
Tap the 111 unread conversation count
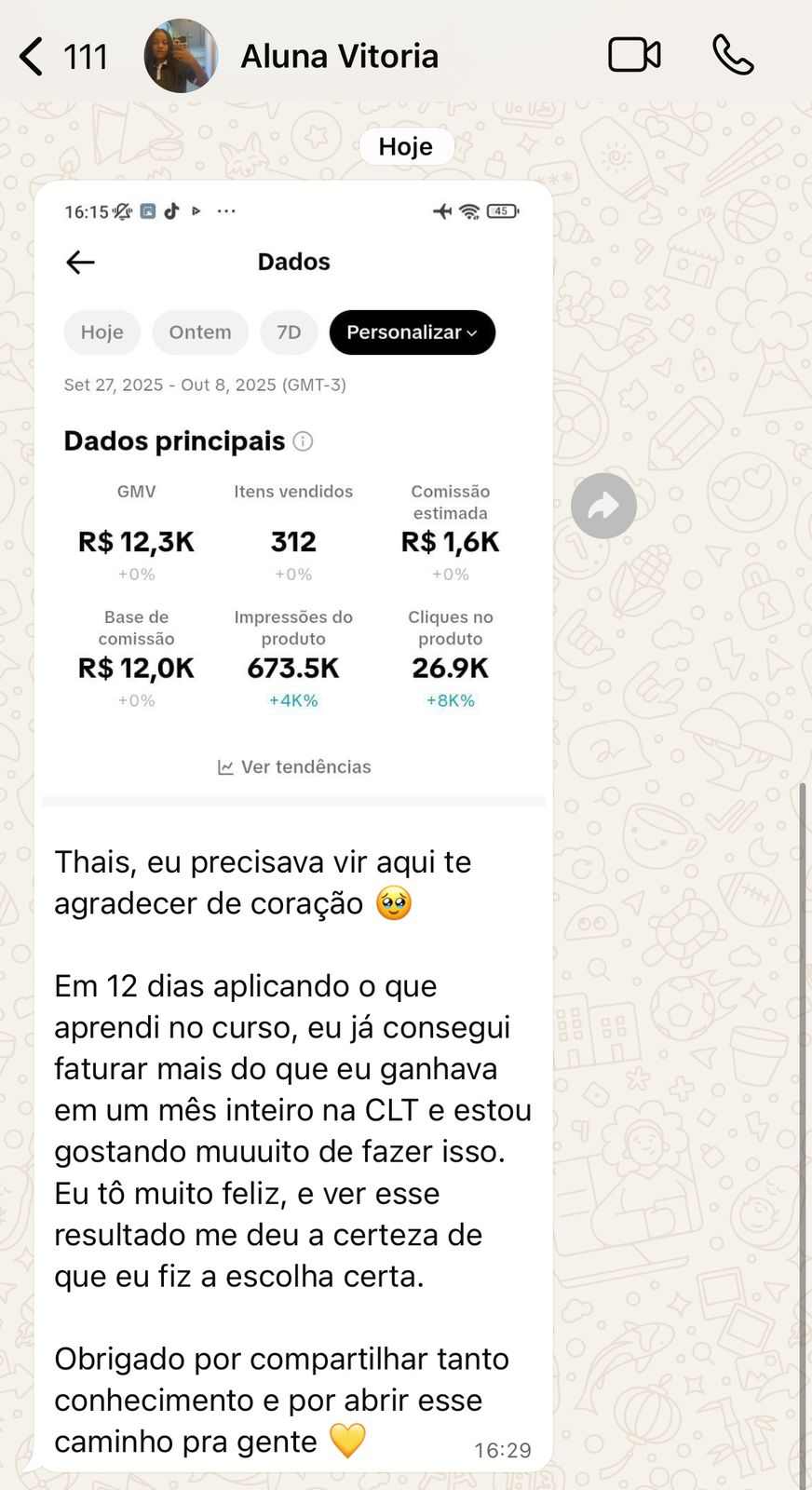86,56
